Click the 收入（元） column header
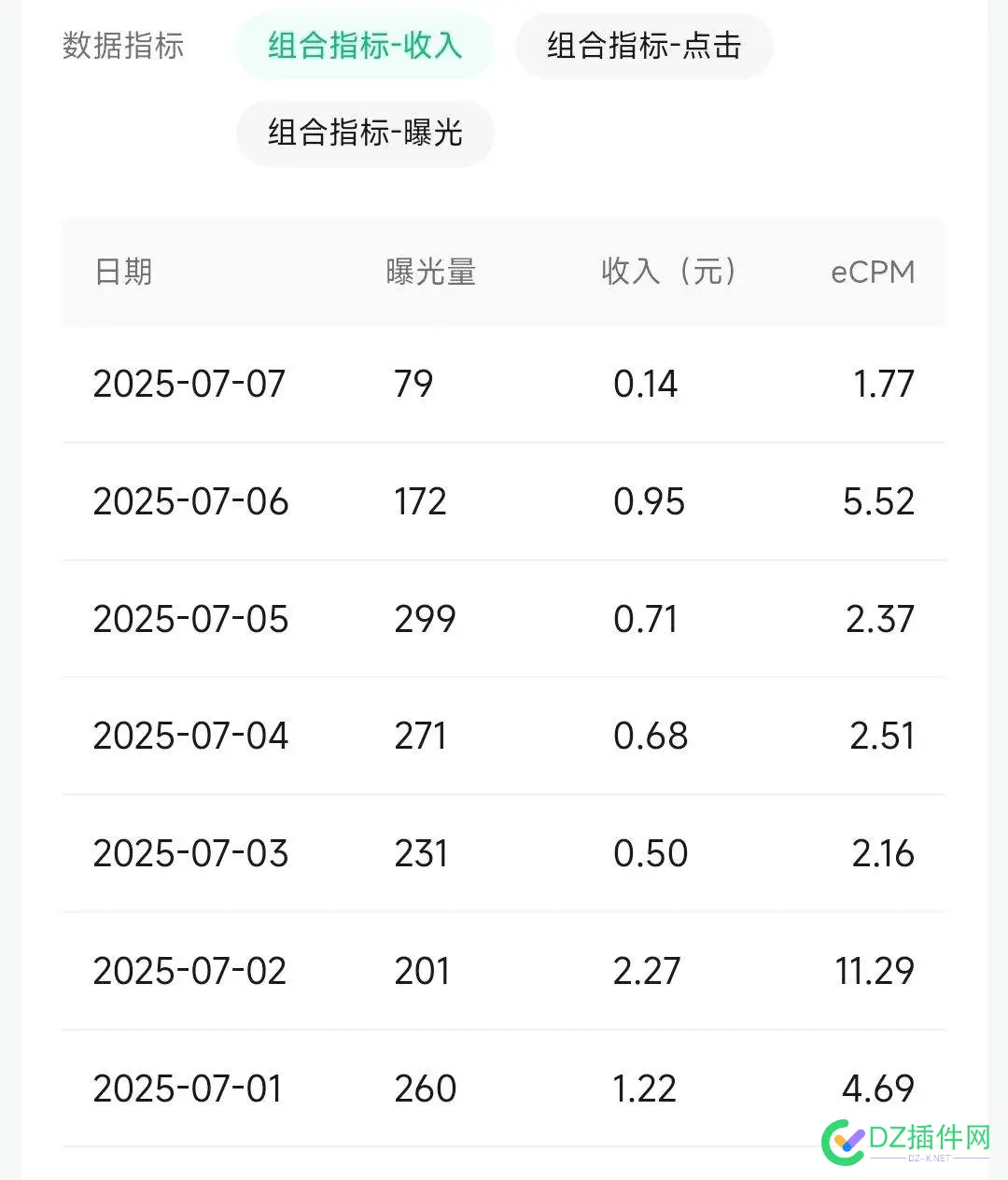1008x1180 pixels. click(668, 272)
